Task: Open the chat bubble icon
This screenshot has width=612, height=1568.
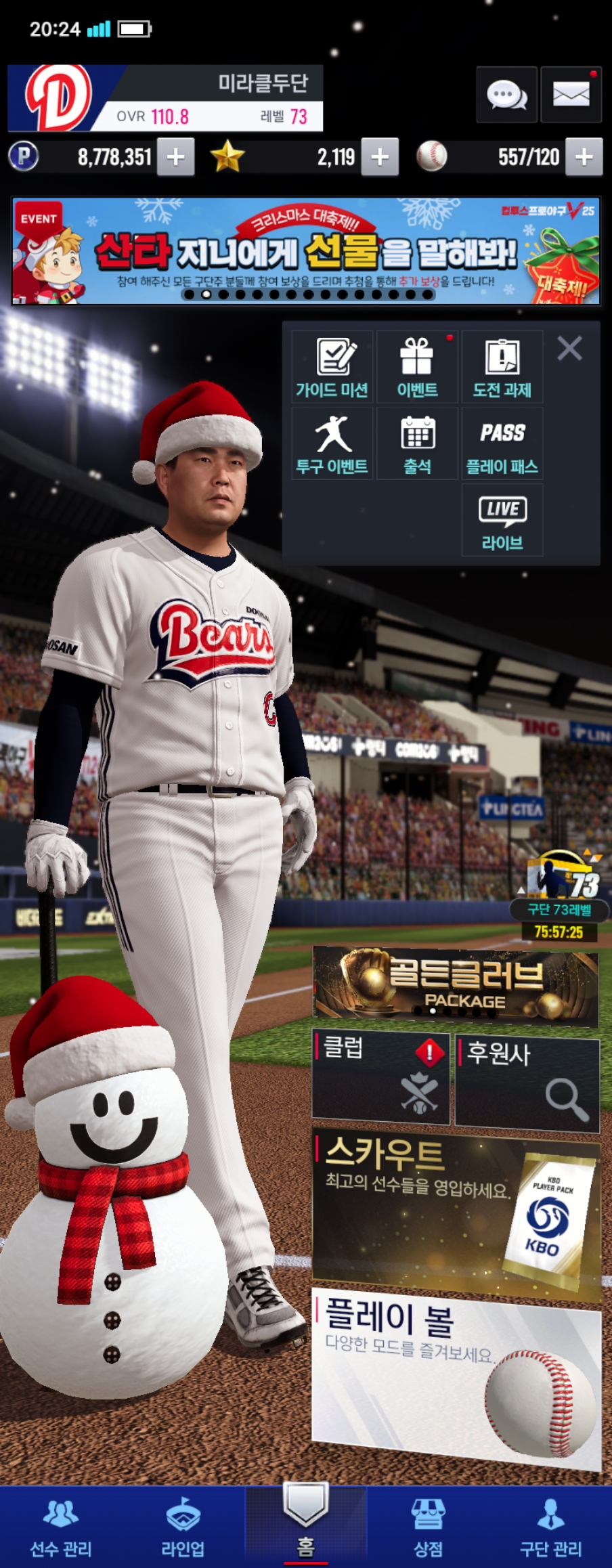Action: (x=506, y=95)
